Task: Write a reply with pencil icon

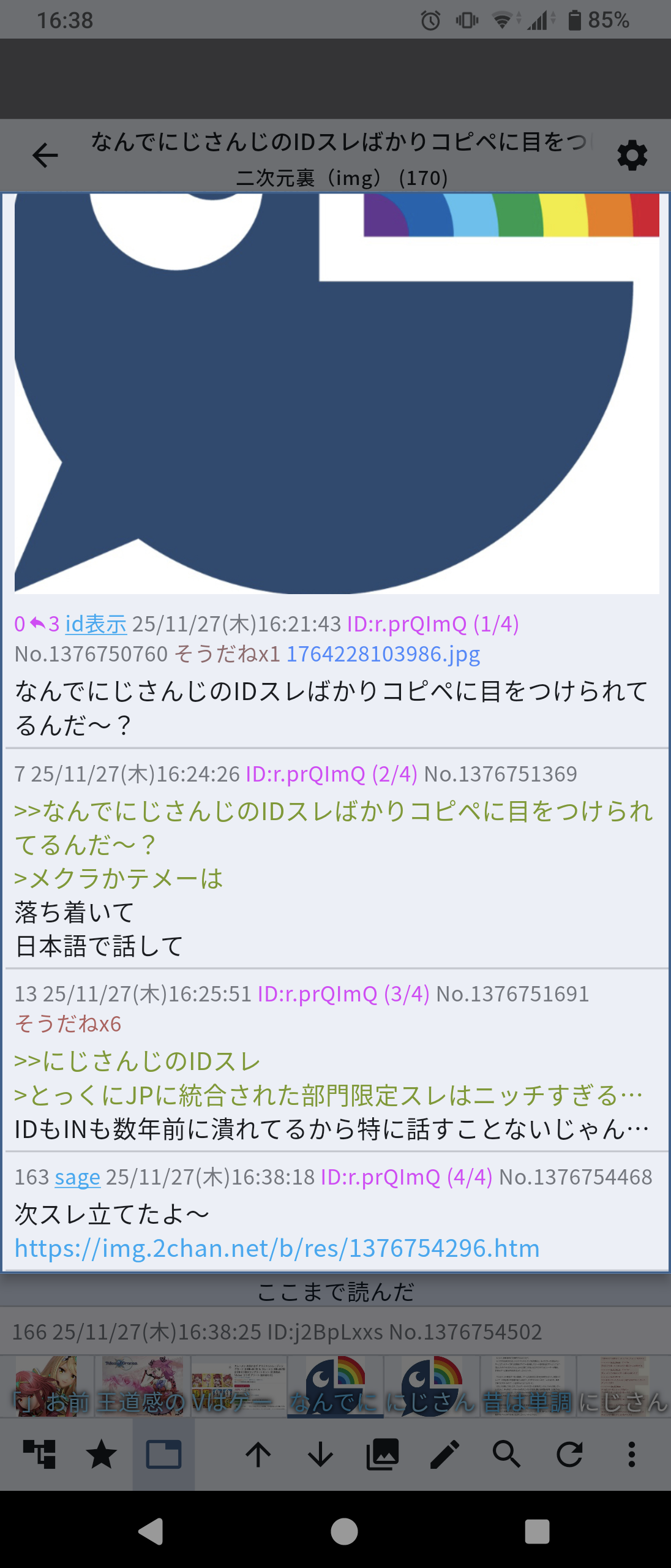Action: pos(445,1454)
